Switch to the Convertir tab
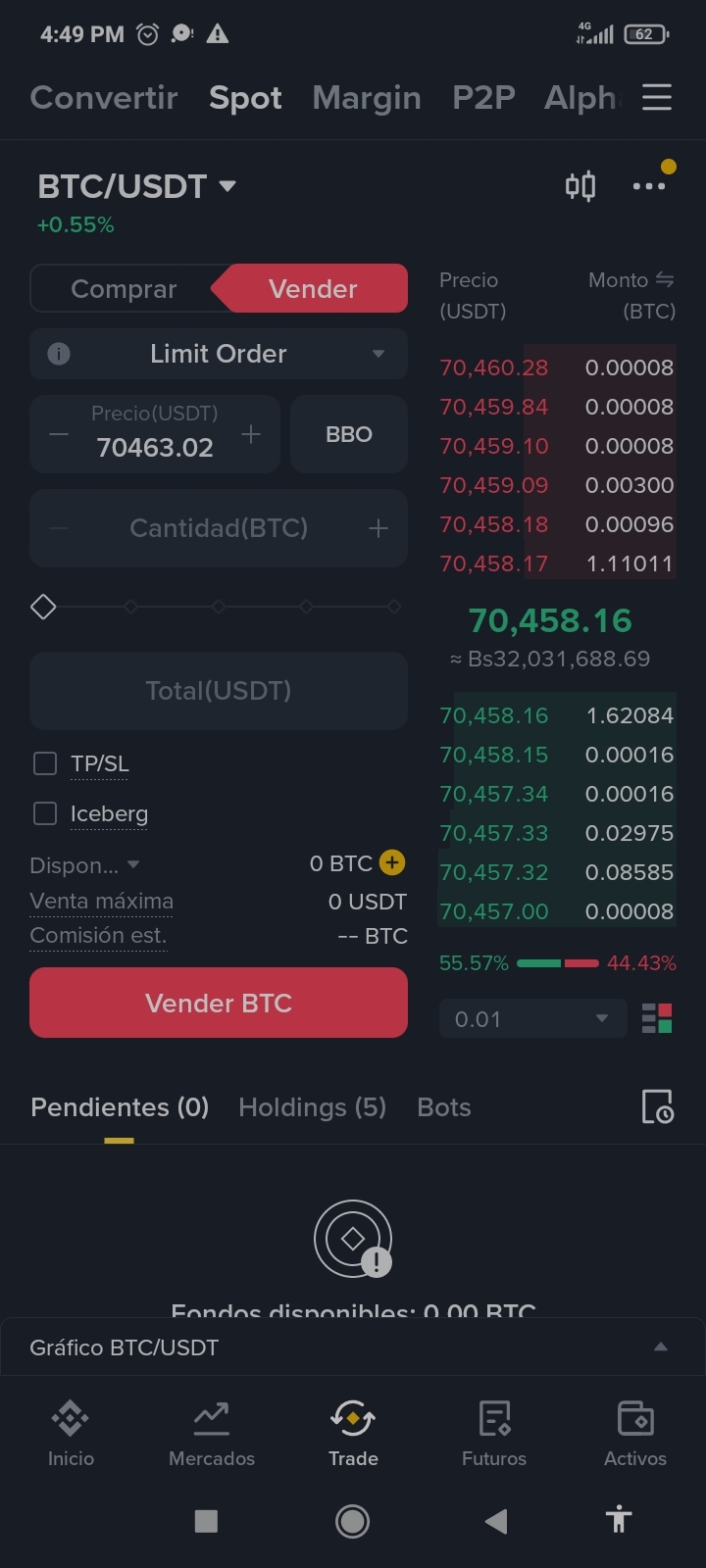This screenshot has height=1568, width=706. pos(104,98)
